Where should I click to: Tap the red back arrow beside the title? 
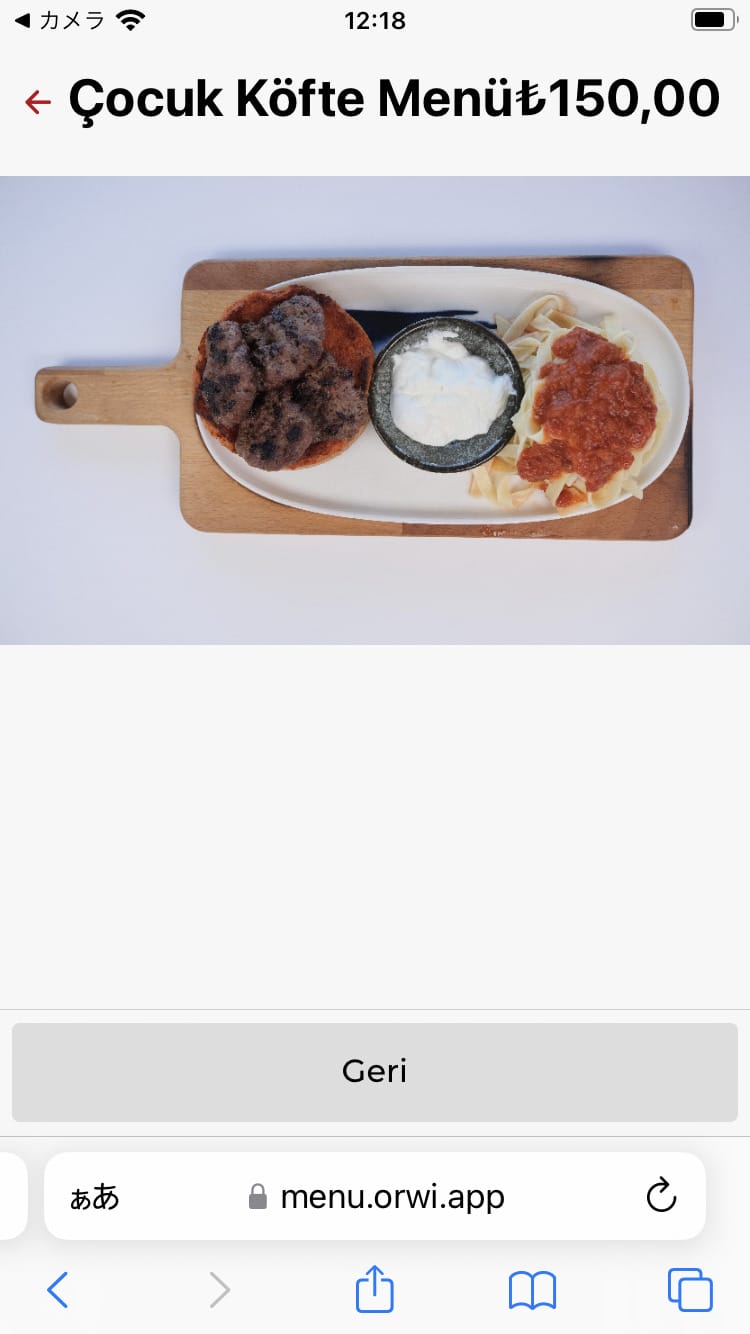pyautogui.click(x=38, y=101)
